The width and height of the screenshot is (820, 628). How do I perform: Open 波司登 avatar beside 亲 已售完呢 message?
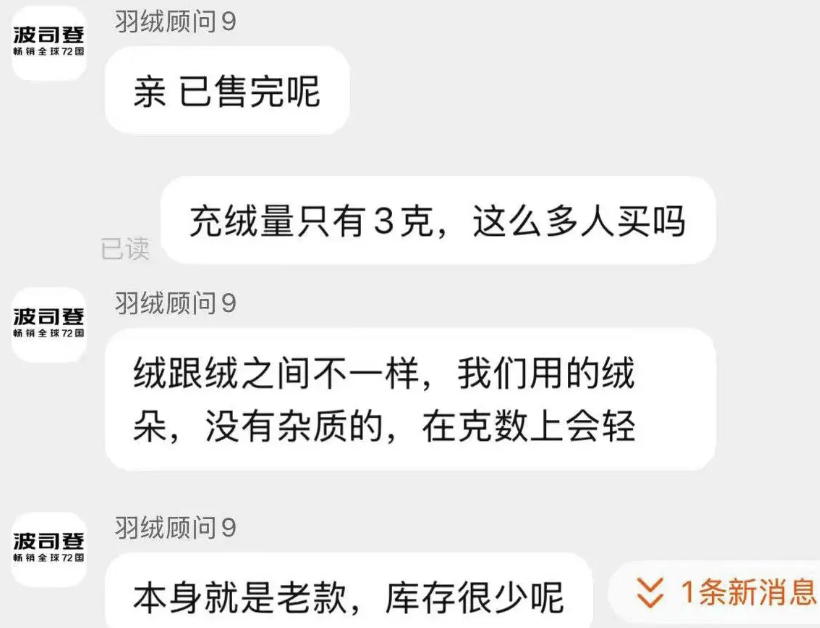click(x=48, y=42)
